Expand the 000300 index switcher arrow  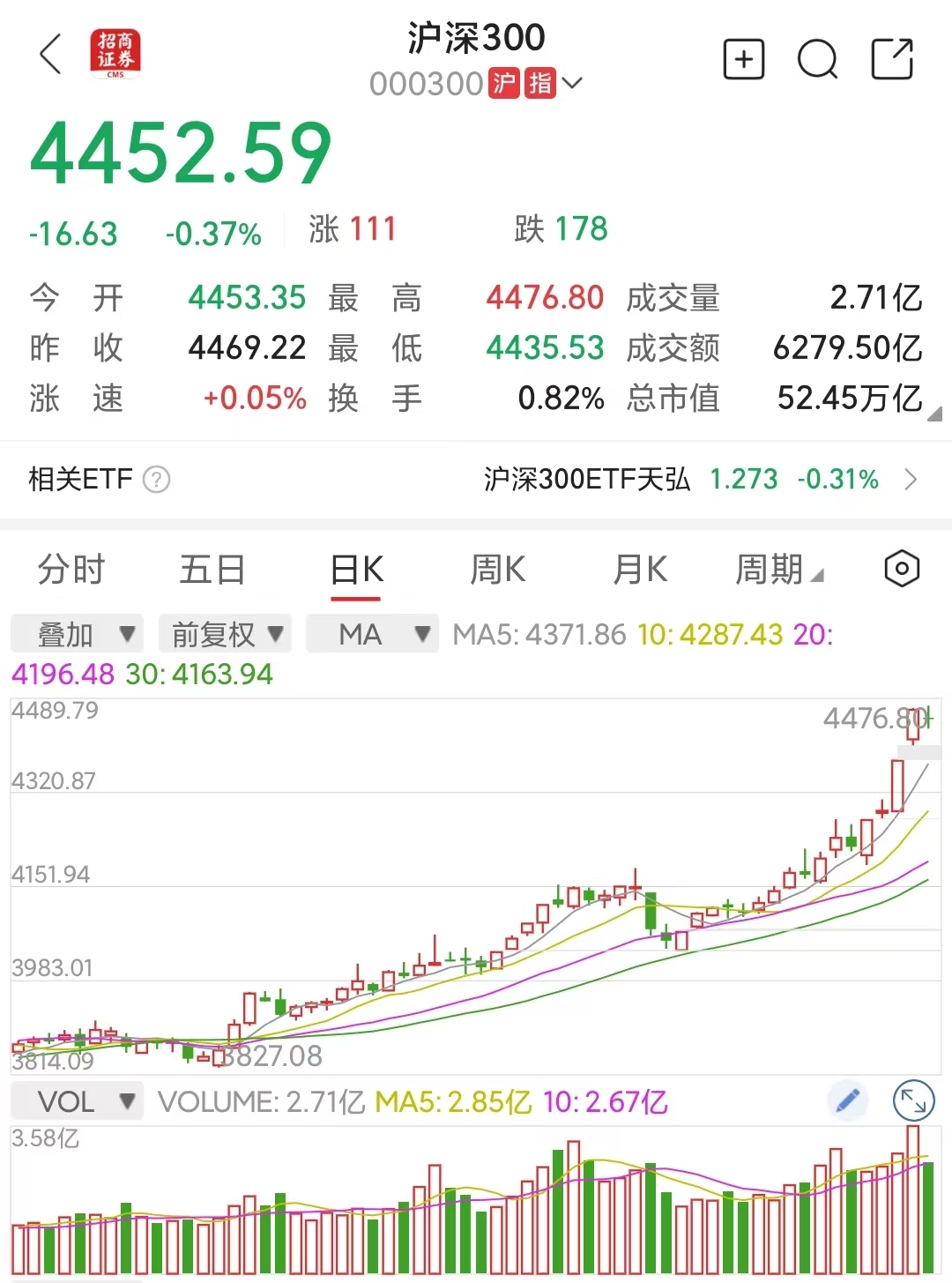tap(572, 84)
